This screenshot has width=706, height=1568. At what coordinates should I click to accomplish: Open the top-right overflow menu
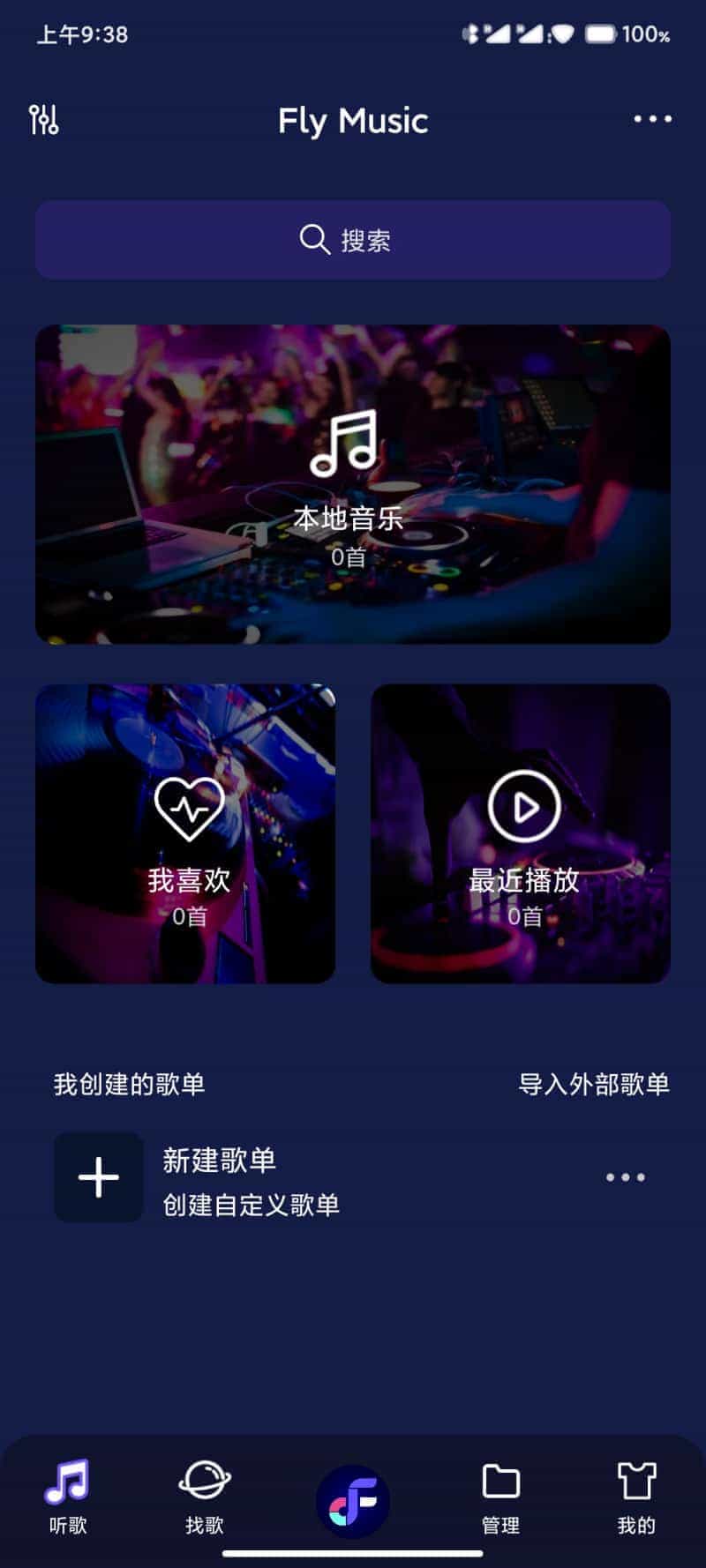tap(652, 119)
